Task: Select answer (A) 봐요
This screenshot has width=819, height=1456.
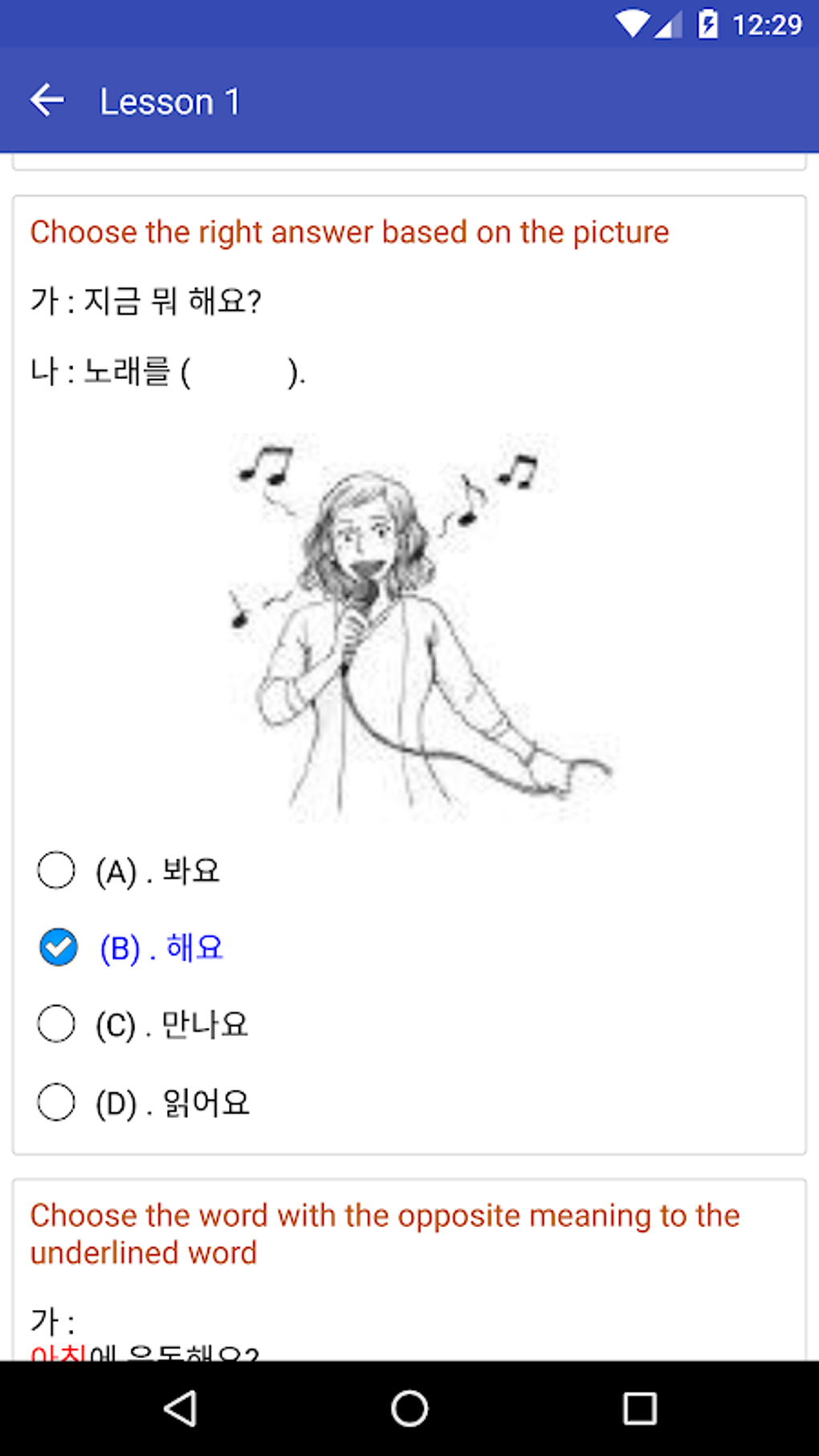Action: (x=56, y=869)
